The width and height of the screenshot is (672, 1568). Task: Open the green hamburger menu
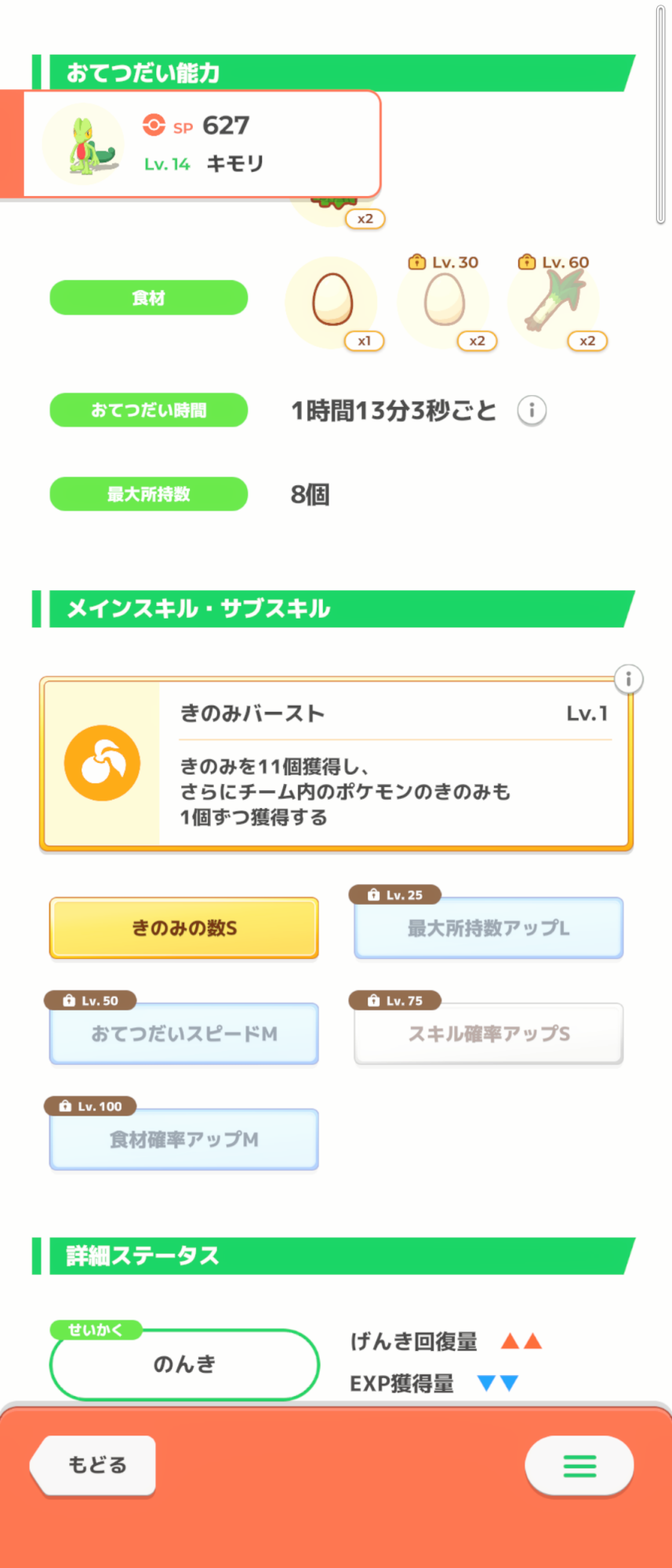[579, 1465]
